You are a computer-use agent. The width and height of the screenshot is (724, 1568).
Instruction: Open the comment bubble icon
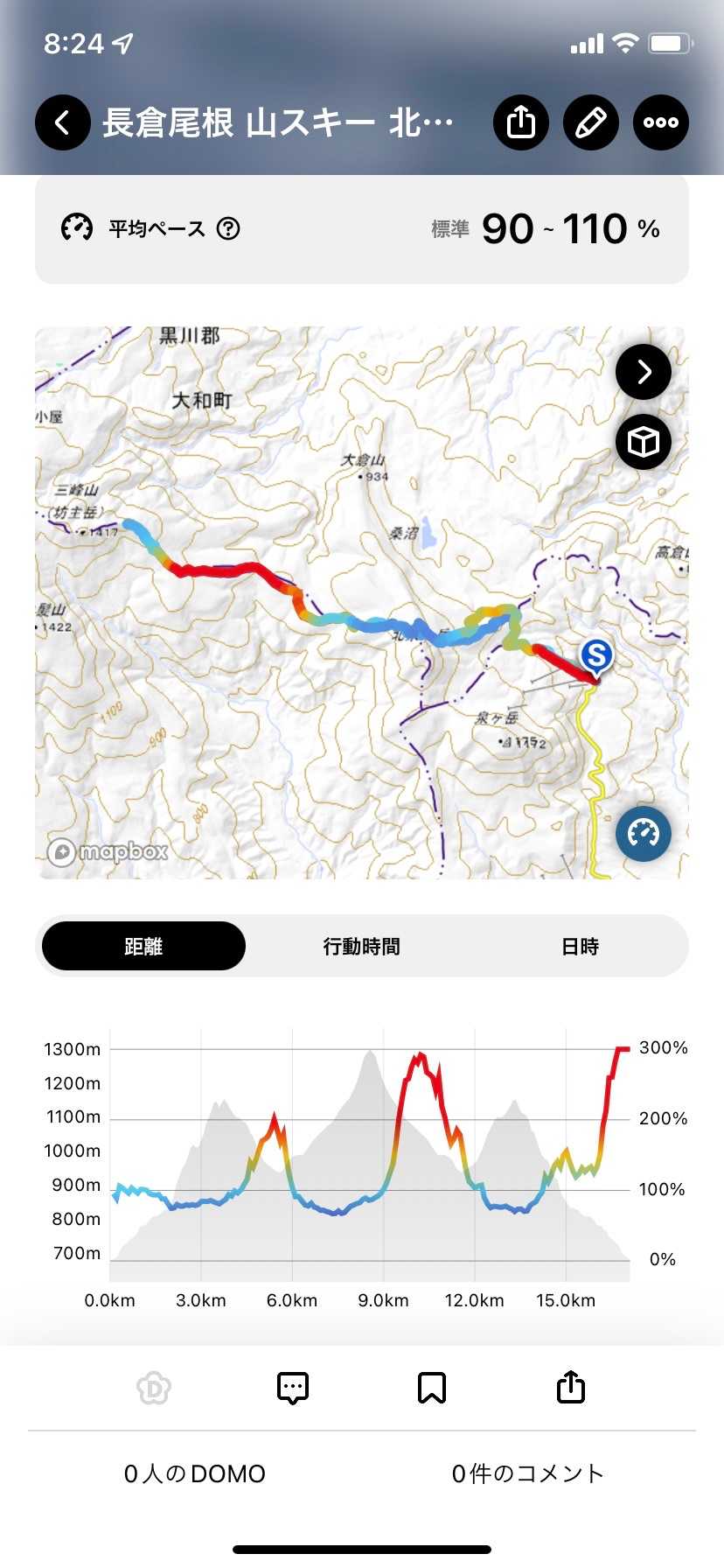[x=293, y=1388]
